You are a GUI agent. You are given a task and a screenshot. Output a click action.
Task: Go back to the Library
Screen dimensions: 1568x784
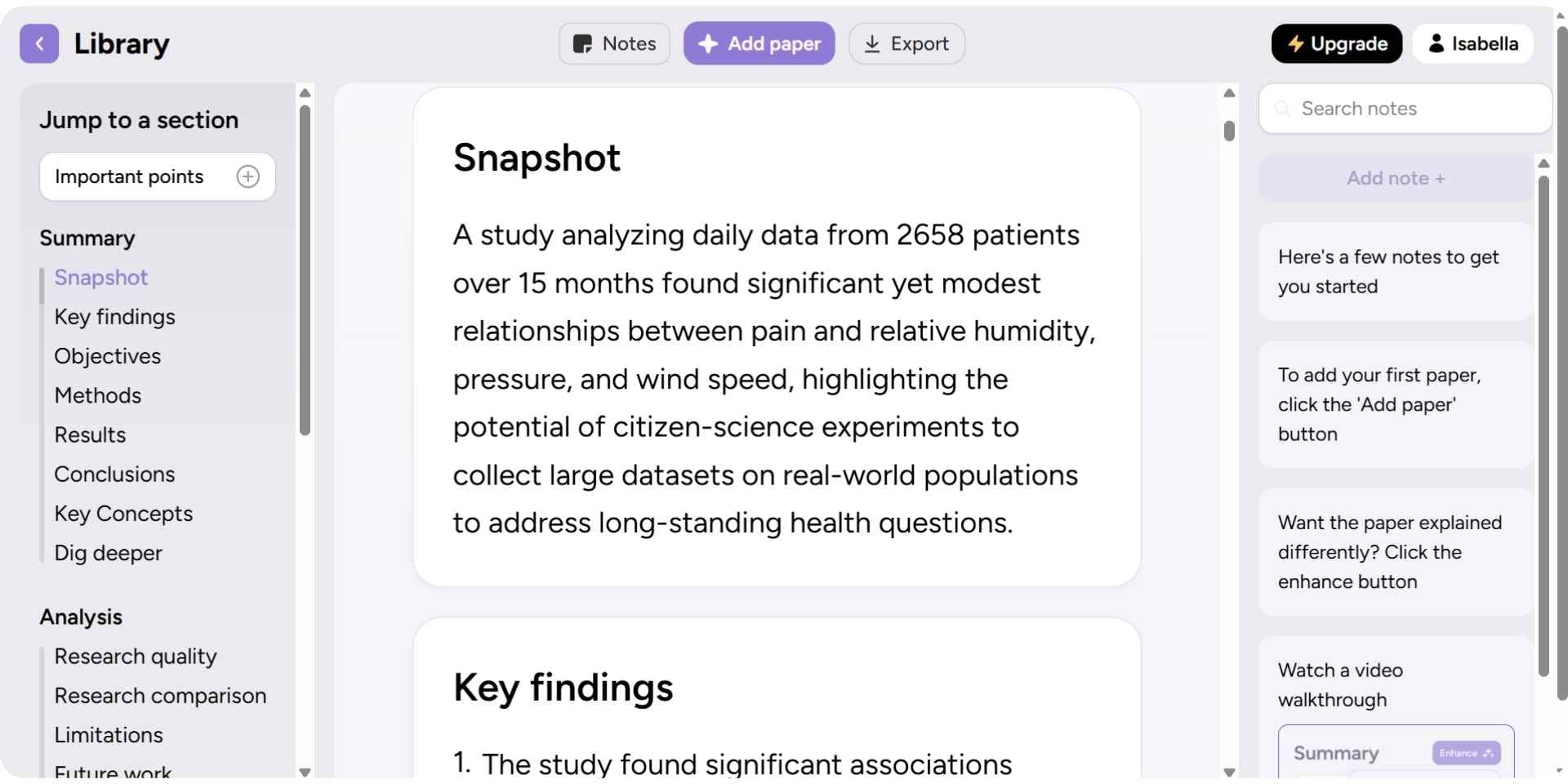pyautogui.click(x=38, y=43)
